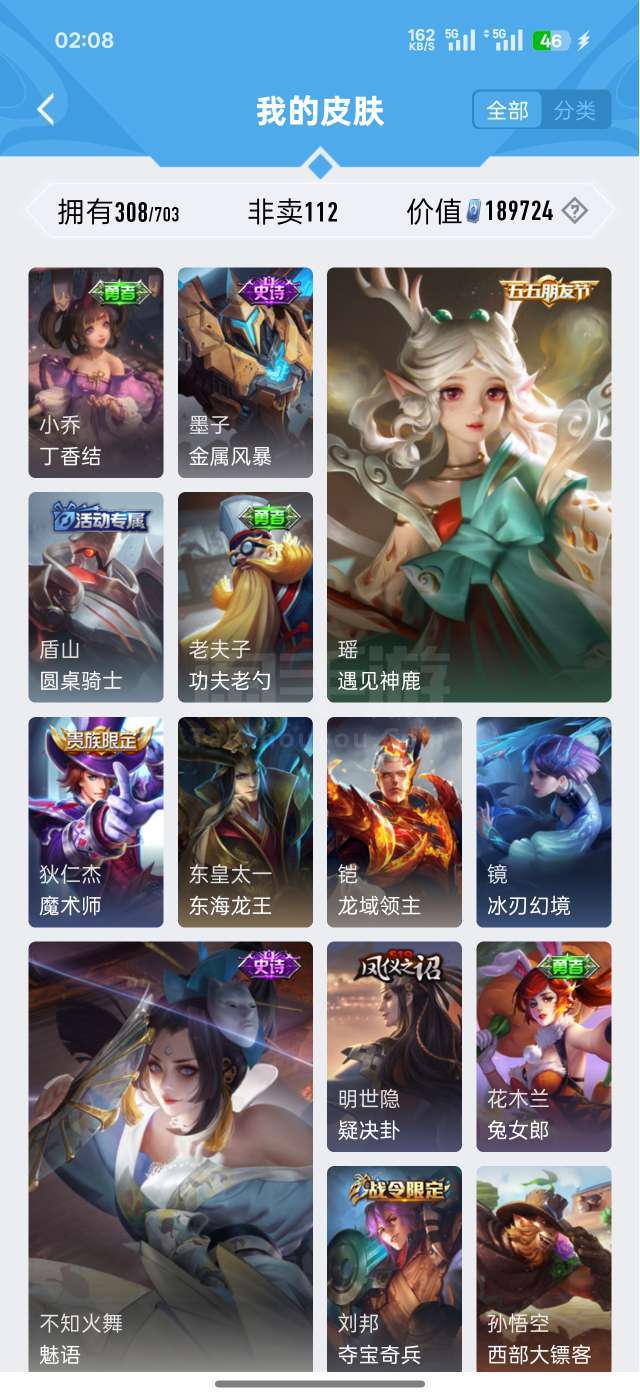Switch to the 全部 tab

tap(508, 110)
